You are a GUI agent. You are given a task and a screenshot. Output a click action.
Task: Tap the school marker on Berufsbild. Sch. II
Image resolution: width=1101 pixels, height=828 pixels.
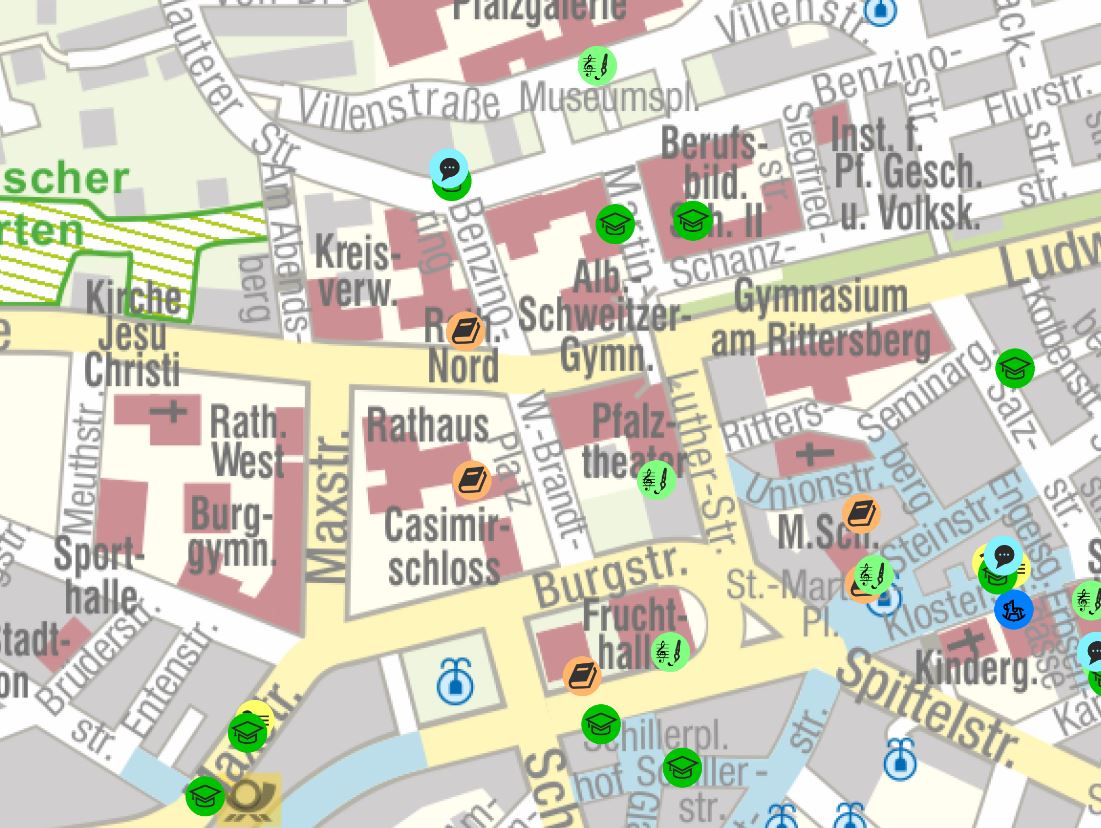pyautogui.click(x=692, y=220)
